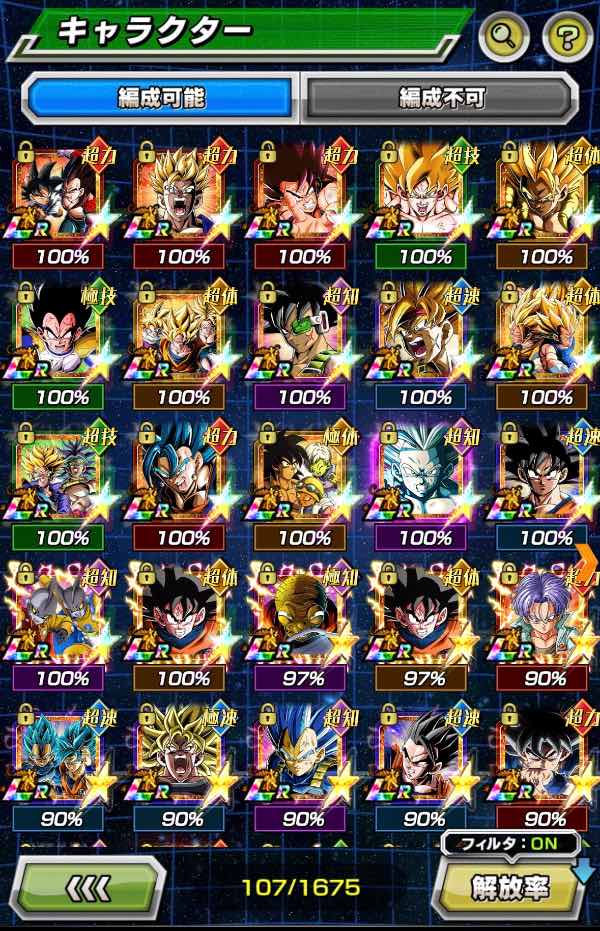Select the 極技 Vegeta card at 100%
Screen dimensions: 600x931
63,335
